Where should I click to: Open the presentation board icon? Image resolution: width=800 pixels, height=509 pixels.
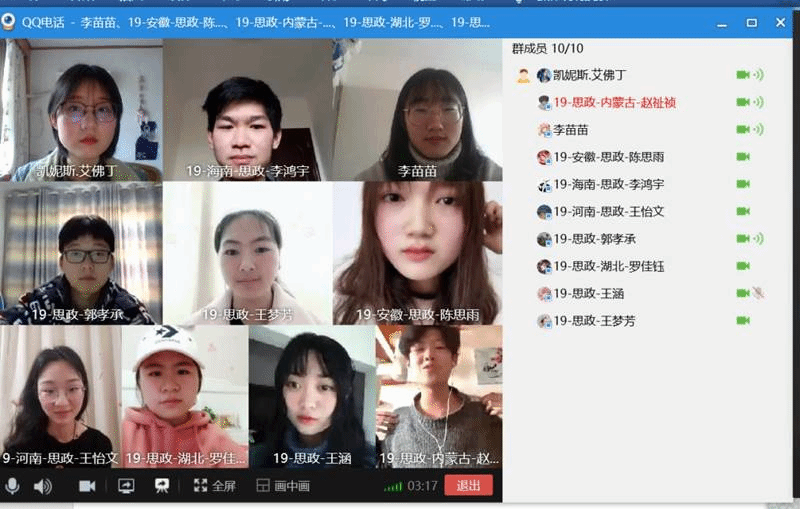click(160, 486)
